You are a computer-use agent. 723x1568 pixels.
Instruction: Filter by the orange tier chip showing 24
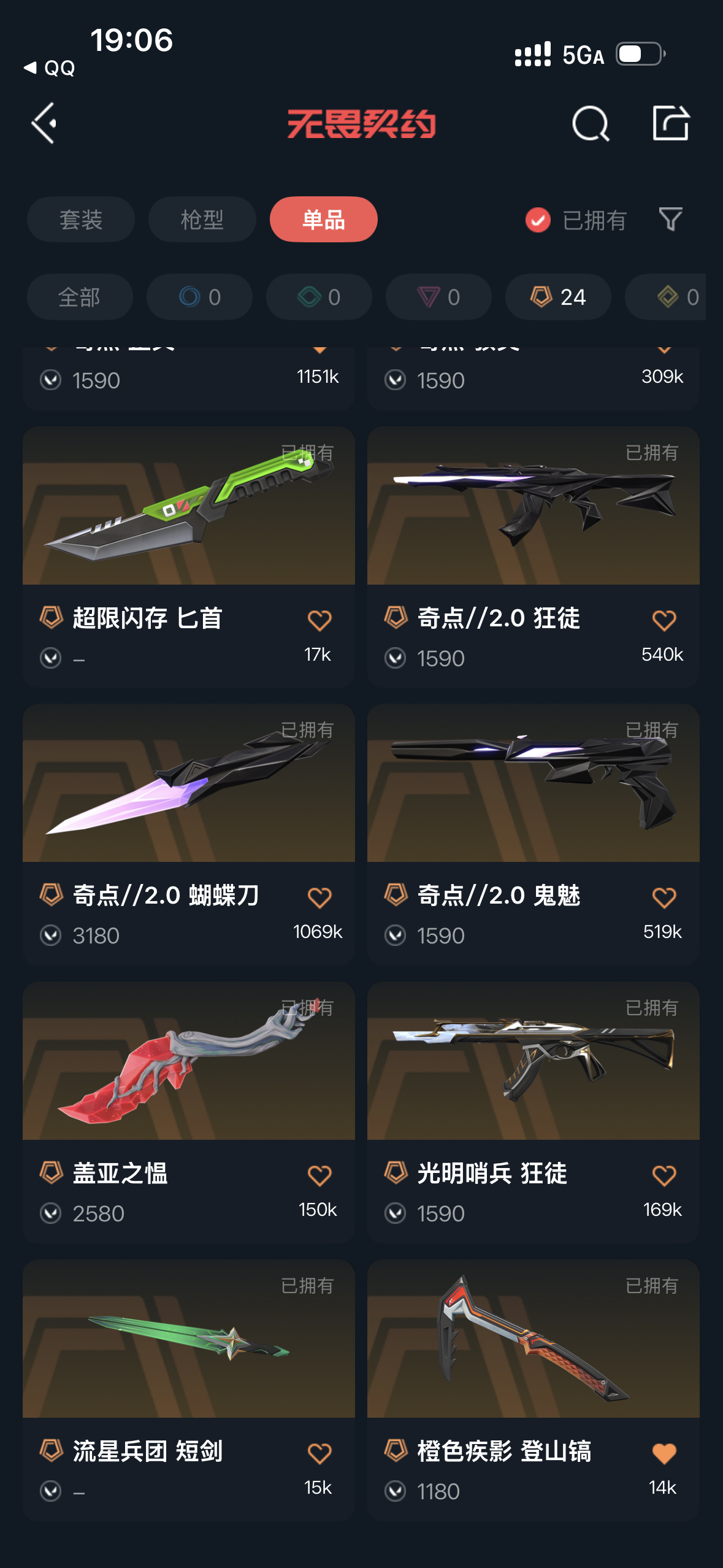(558, 297)
